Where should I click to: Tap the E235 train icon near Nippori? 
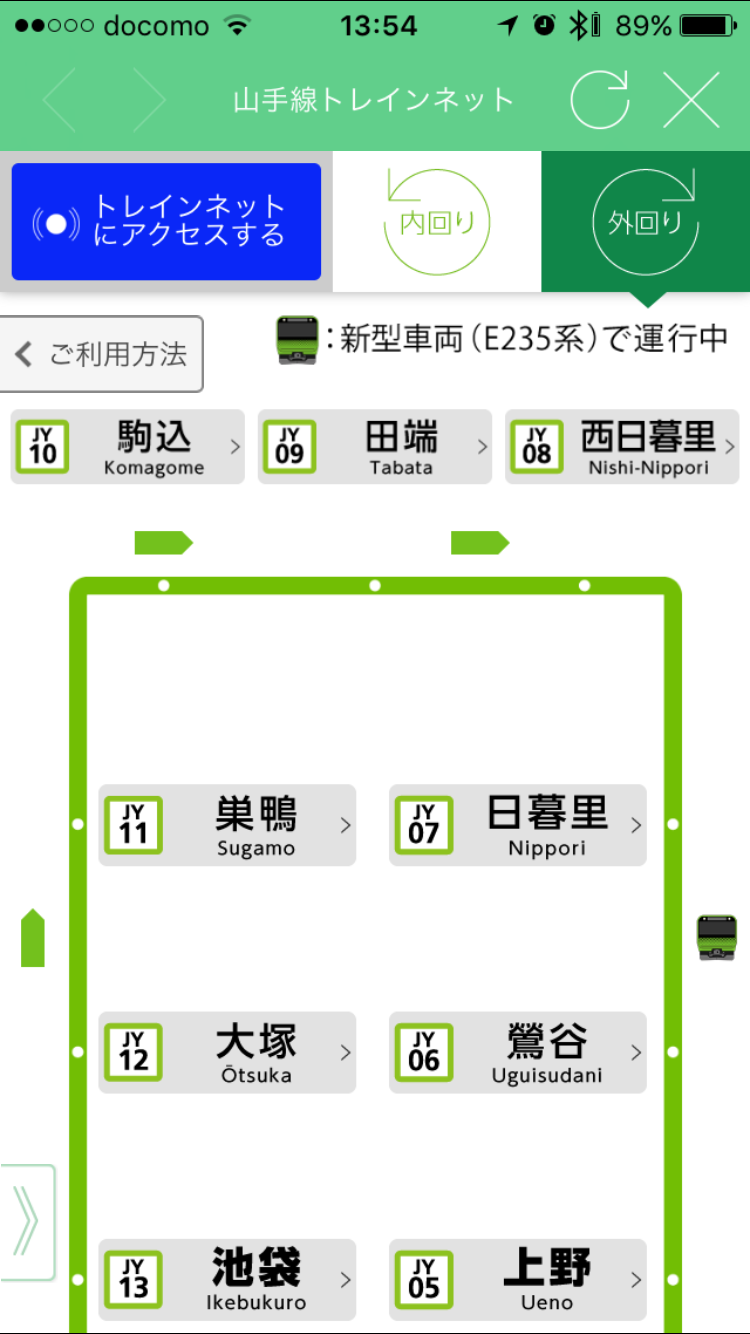(x=717, y=937)
